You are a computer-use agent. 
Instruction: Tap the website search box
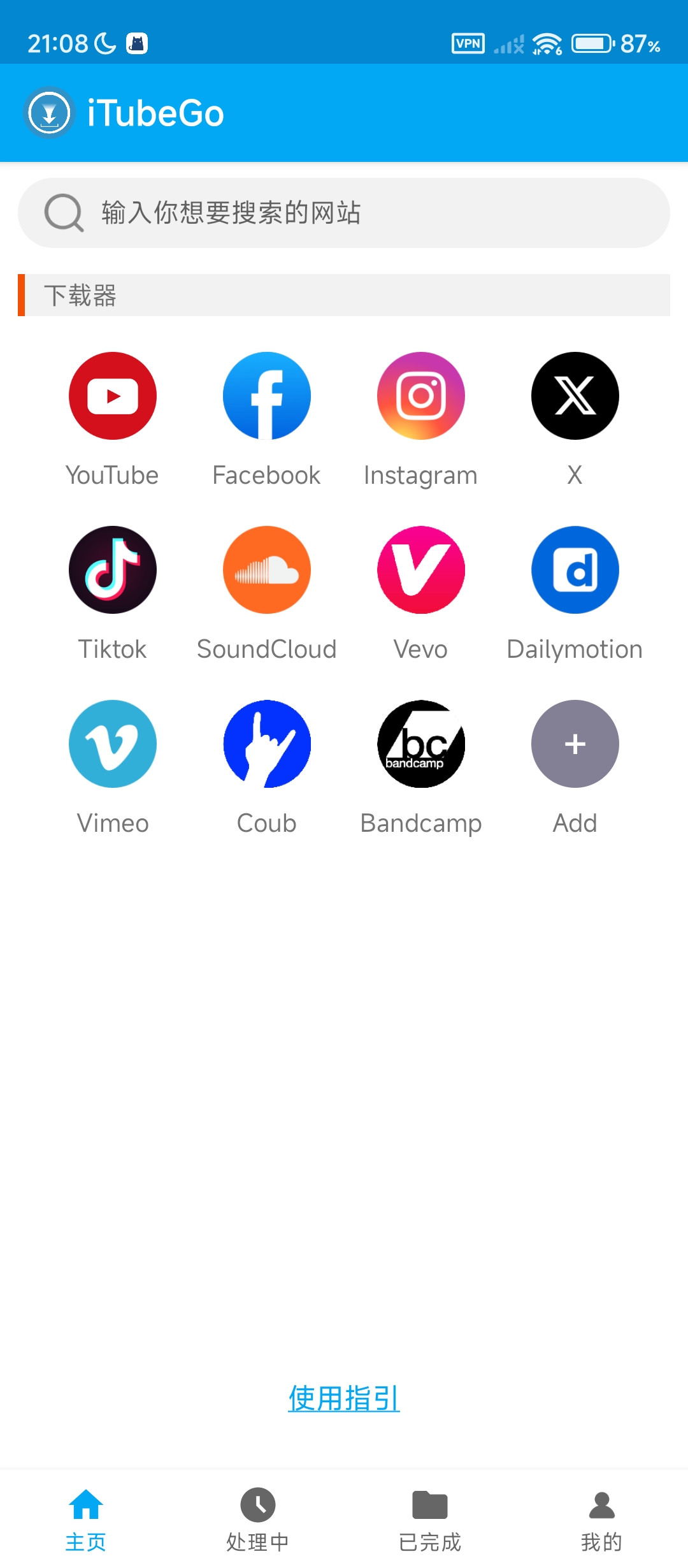point(344,213)
